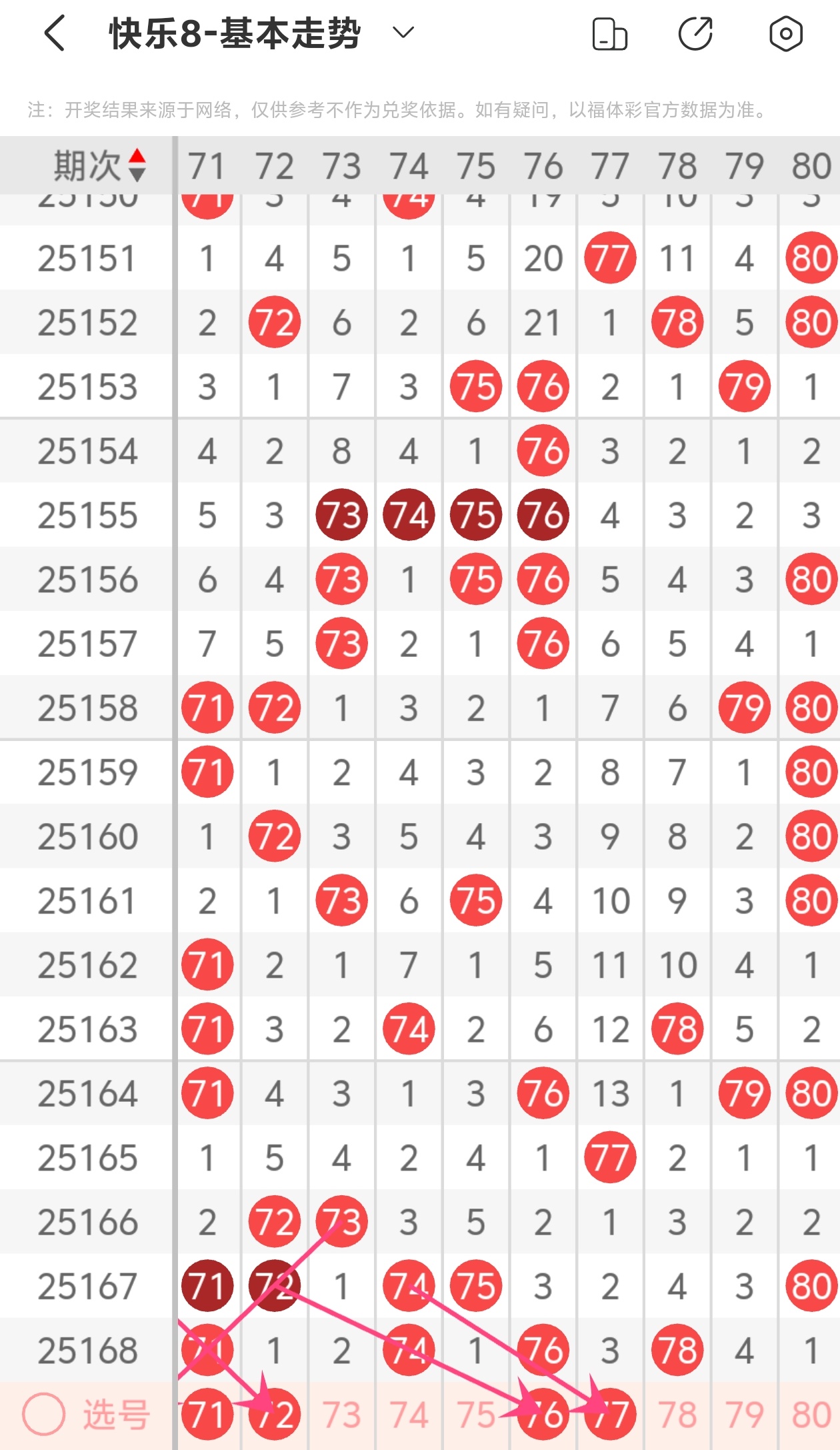The width and height of the screenshot is (840, 1450).
Task: Tap the 选号 circle at bottom-left
Action: [x=44, y=1414]
